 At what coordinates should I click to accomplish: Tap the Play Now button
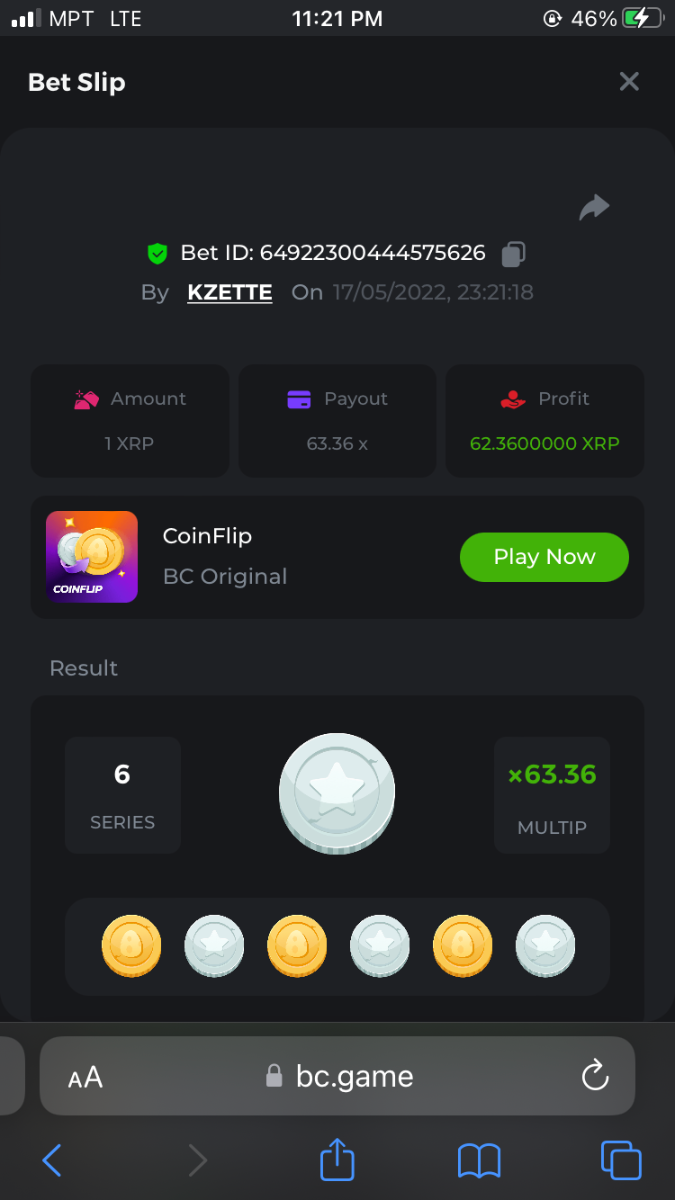point(544,557)
